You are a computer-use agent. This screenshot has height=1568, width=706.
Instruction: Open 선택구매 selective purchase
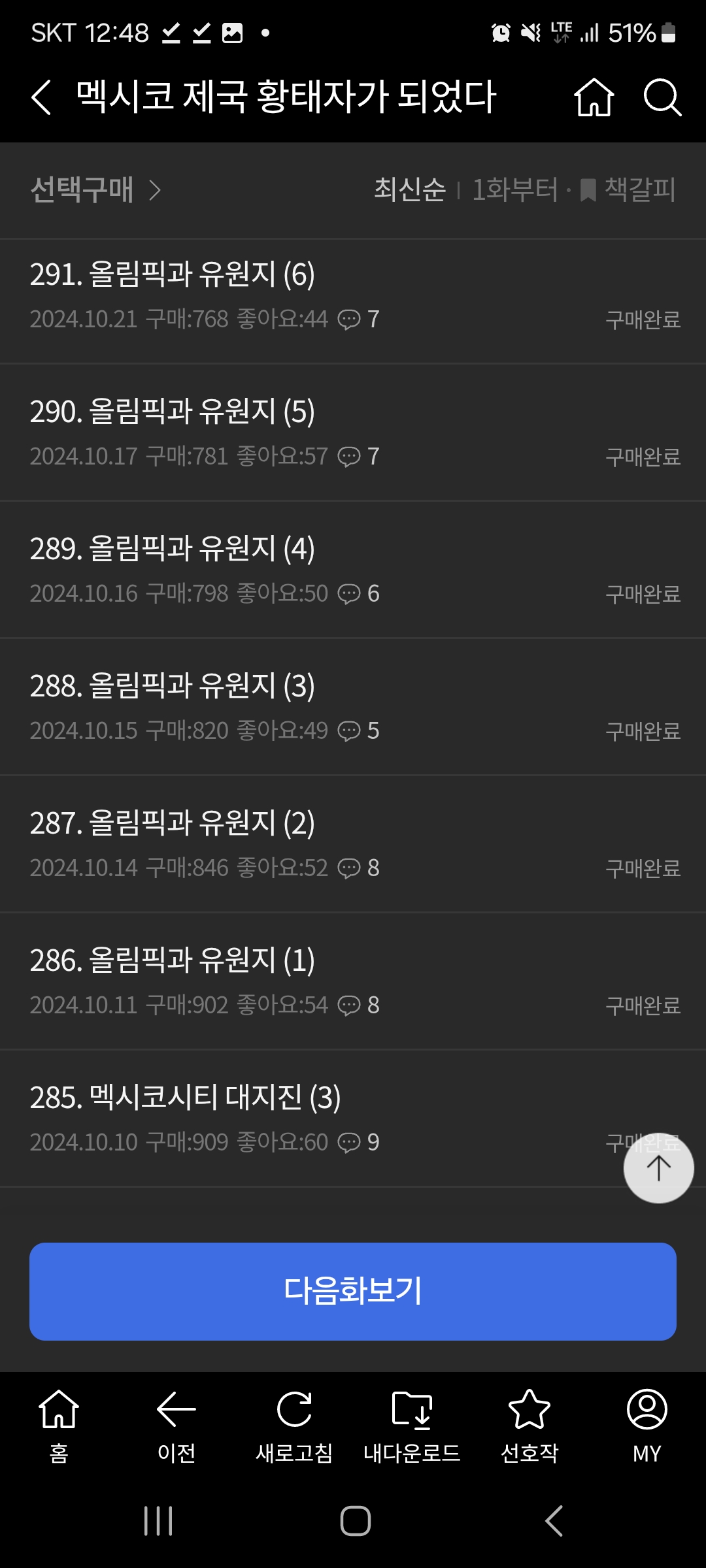(x=95, y=190)
